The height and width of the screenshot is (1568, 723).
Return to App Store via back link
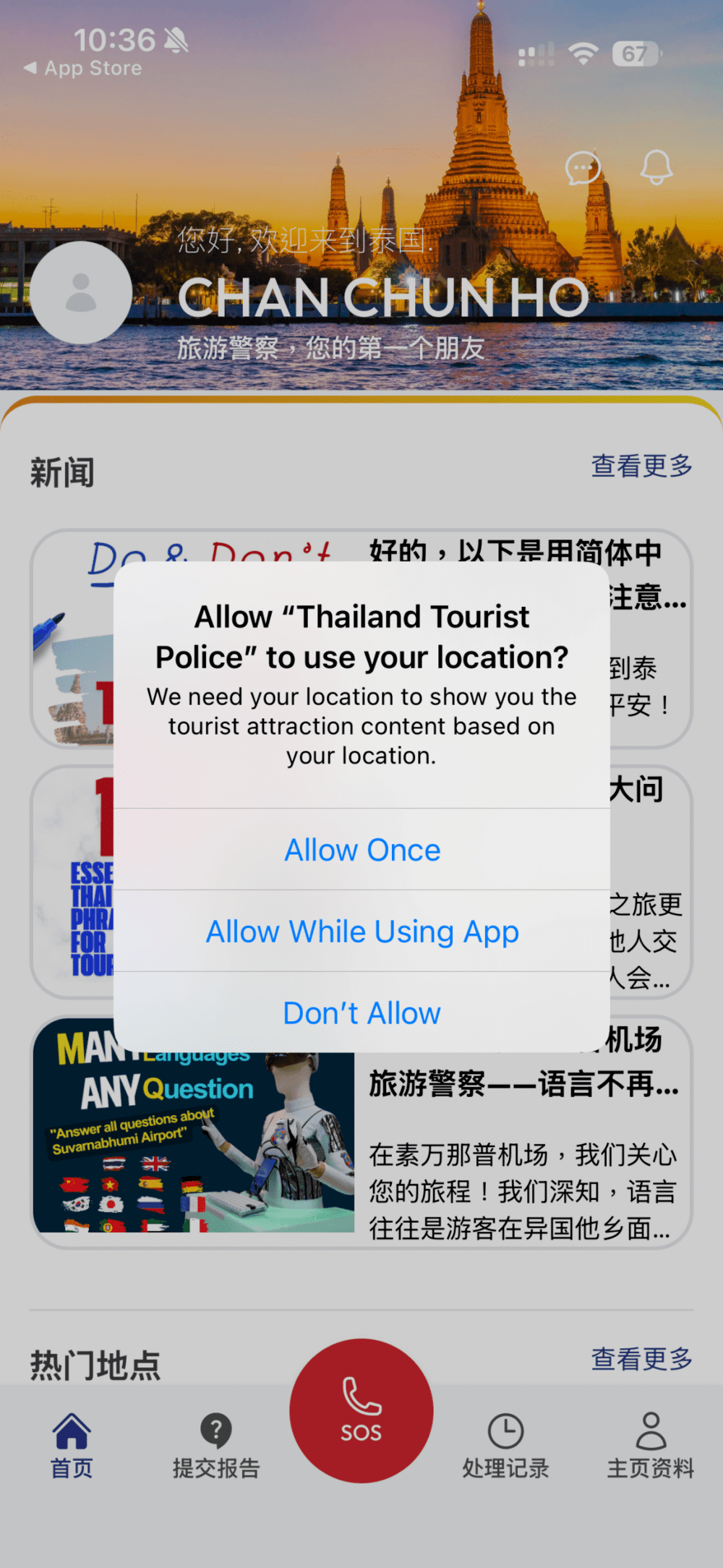tap(83, 68)
